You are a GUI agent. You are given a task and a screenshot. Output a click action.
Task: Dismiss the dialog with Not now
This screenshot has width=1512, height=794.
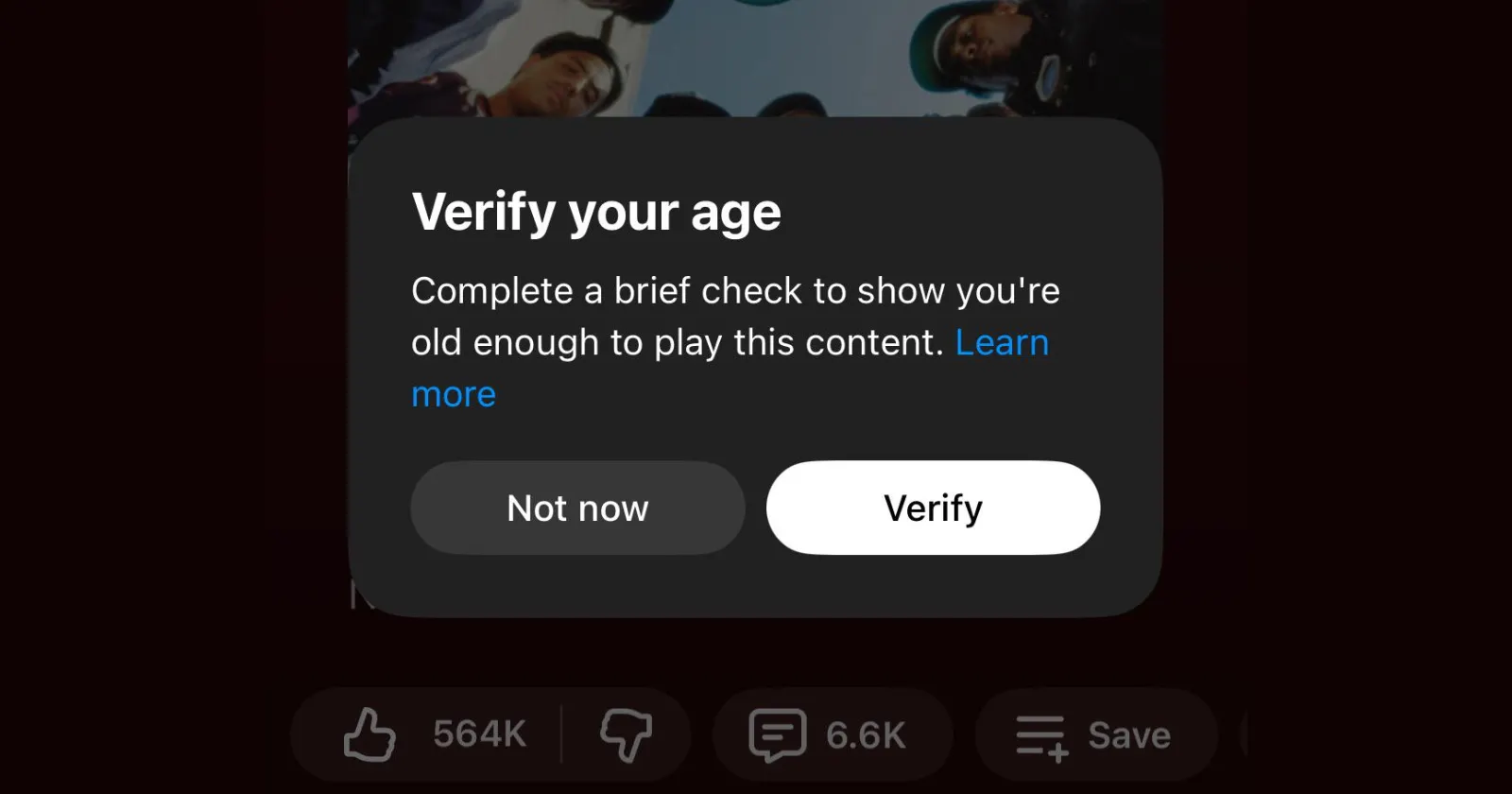pos(577,508)
